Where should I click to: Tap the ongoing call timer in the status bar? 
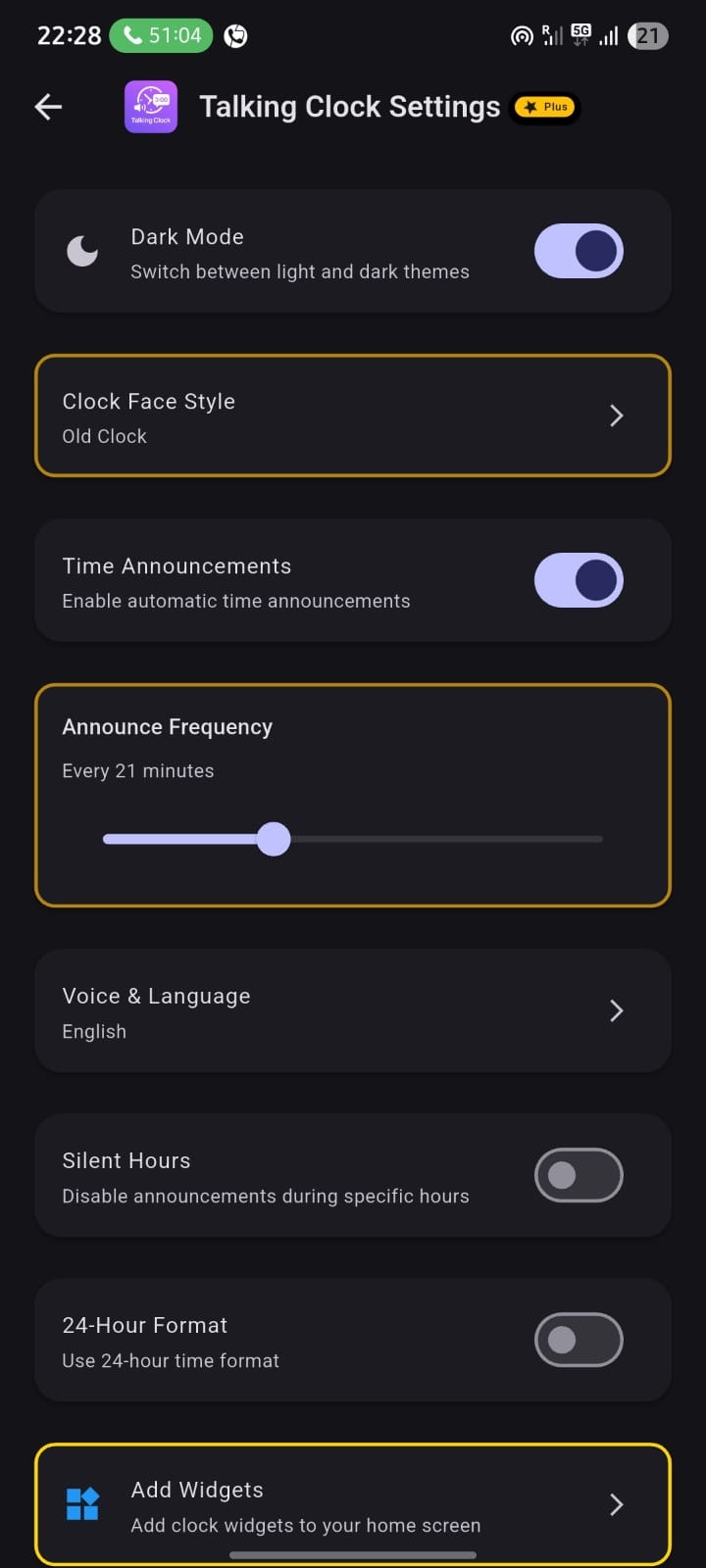tap(160, 35)
